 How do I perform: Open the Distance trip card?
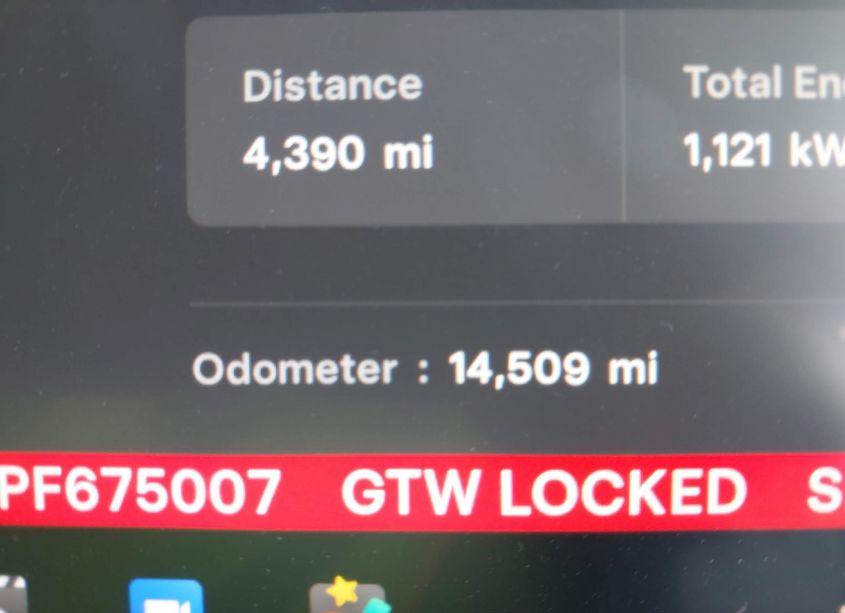pyautogui.click(x=405, y=120)
